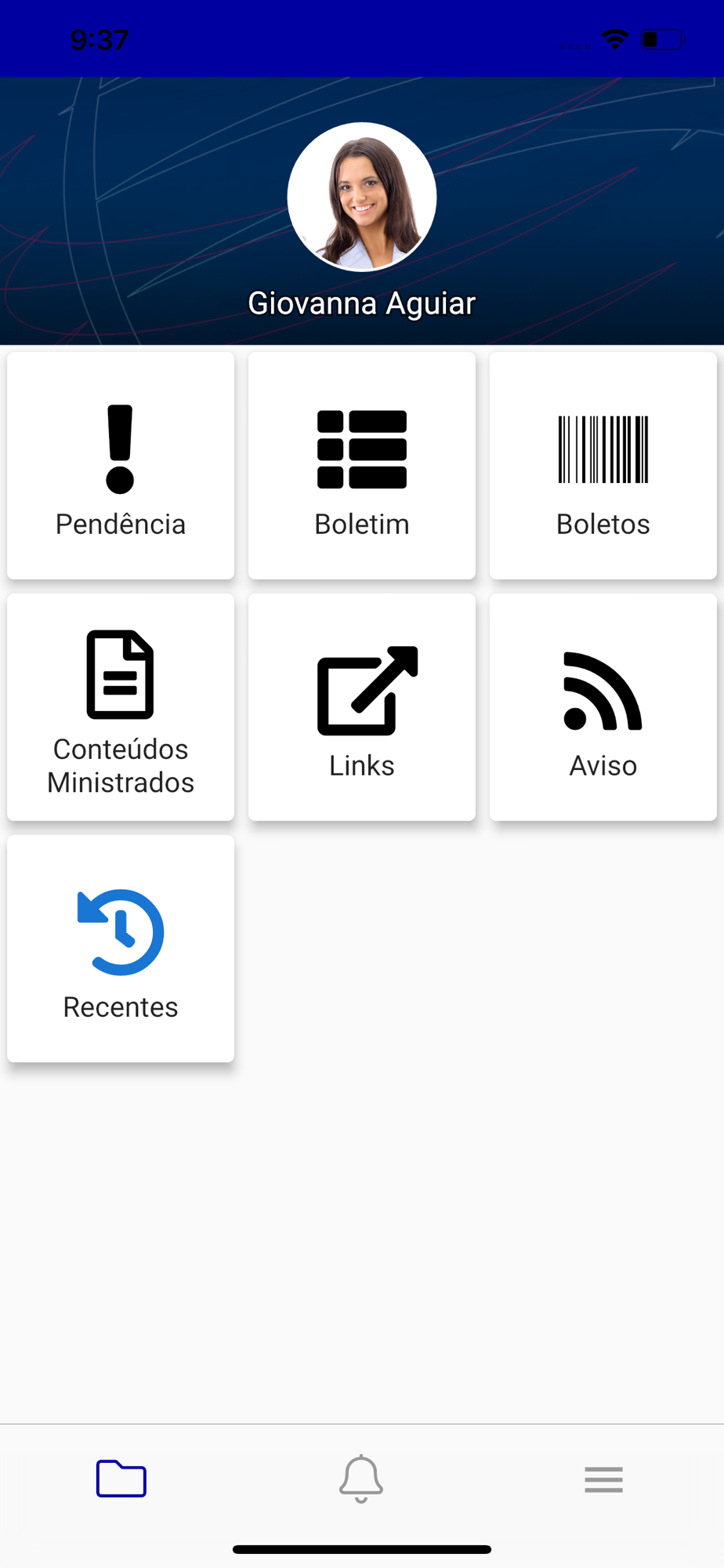The height and width of the screenshot is (1568, 724).
Task: Open the Aviso notices tile
Action: [x=603, y=707]
